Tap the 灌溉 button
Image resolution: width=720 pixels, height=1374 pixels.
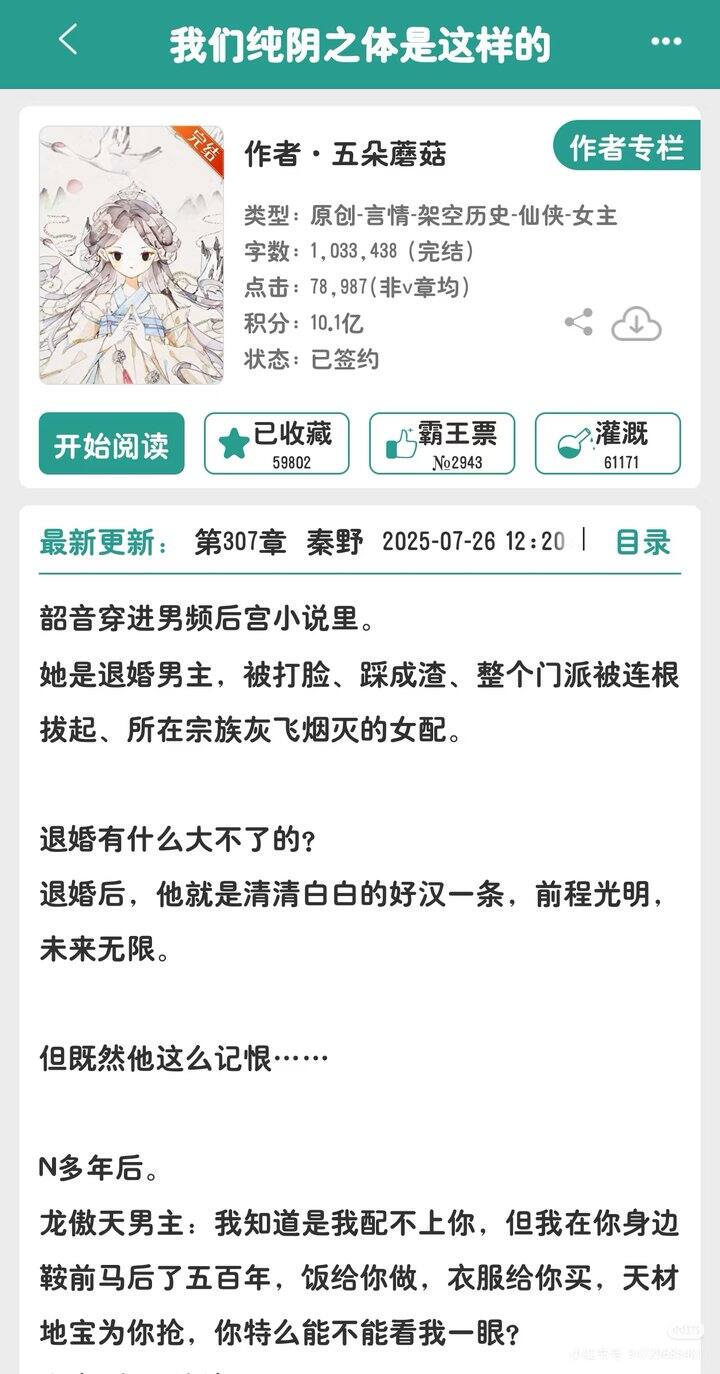coord(607,443)
